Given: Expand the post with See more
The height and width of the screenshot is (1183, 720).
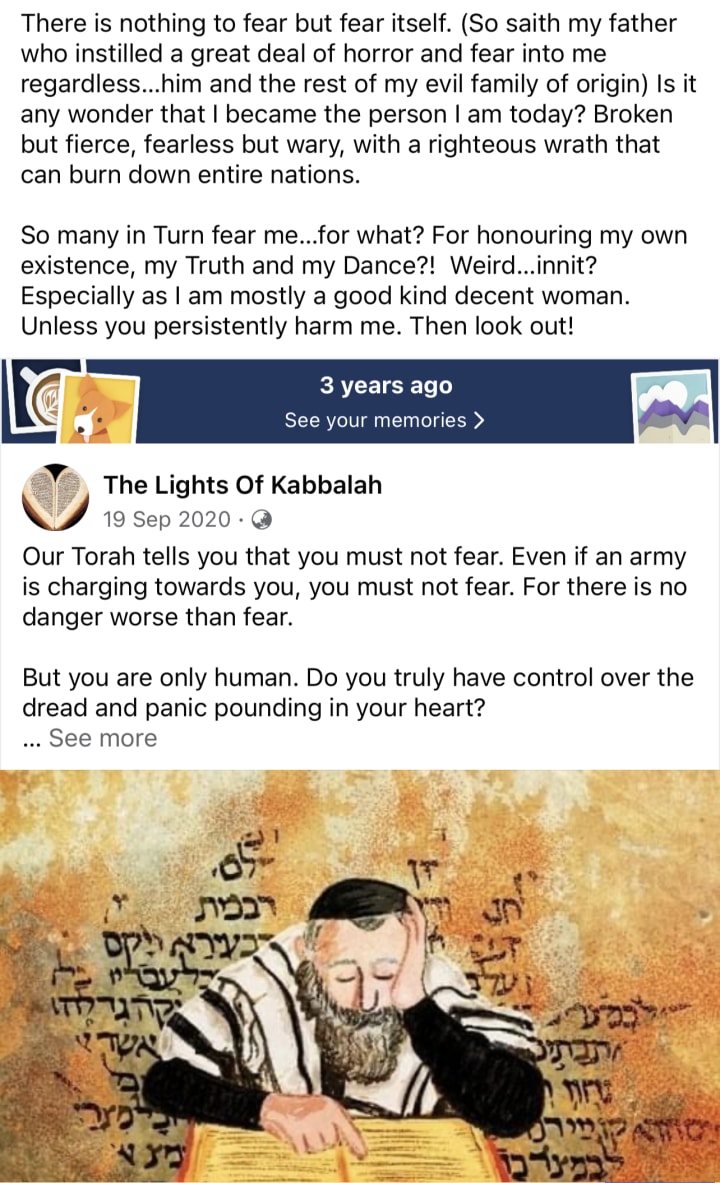Looking at the screenshot, I should pos(102,738).
